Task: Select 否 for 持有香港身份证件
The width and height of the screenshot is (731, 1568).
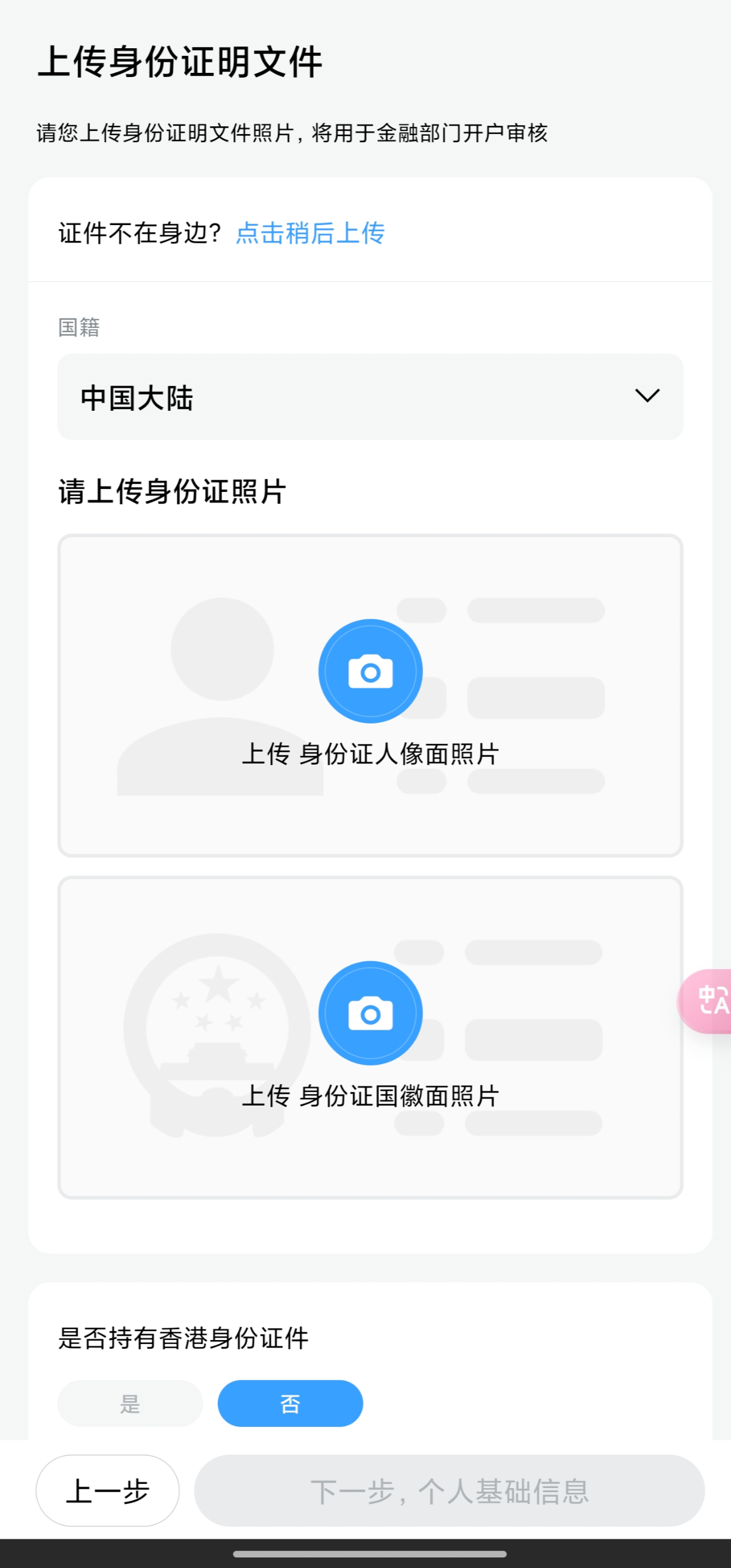Action: (290, 1403)
